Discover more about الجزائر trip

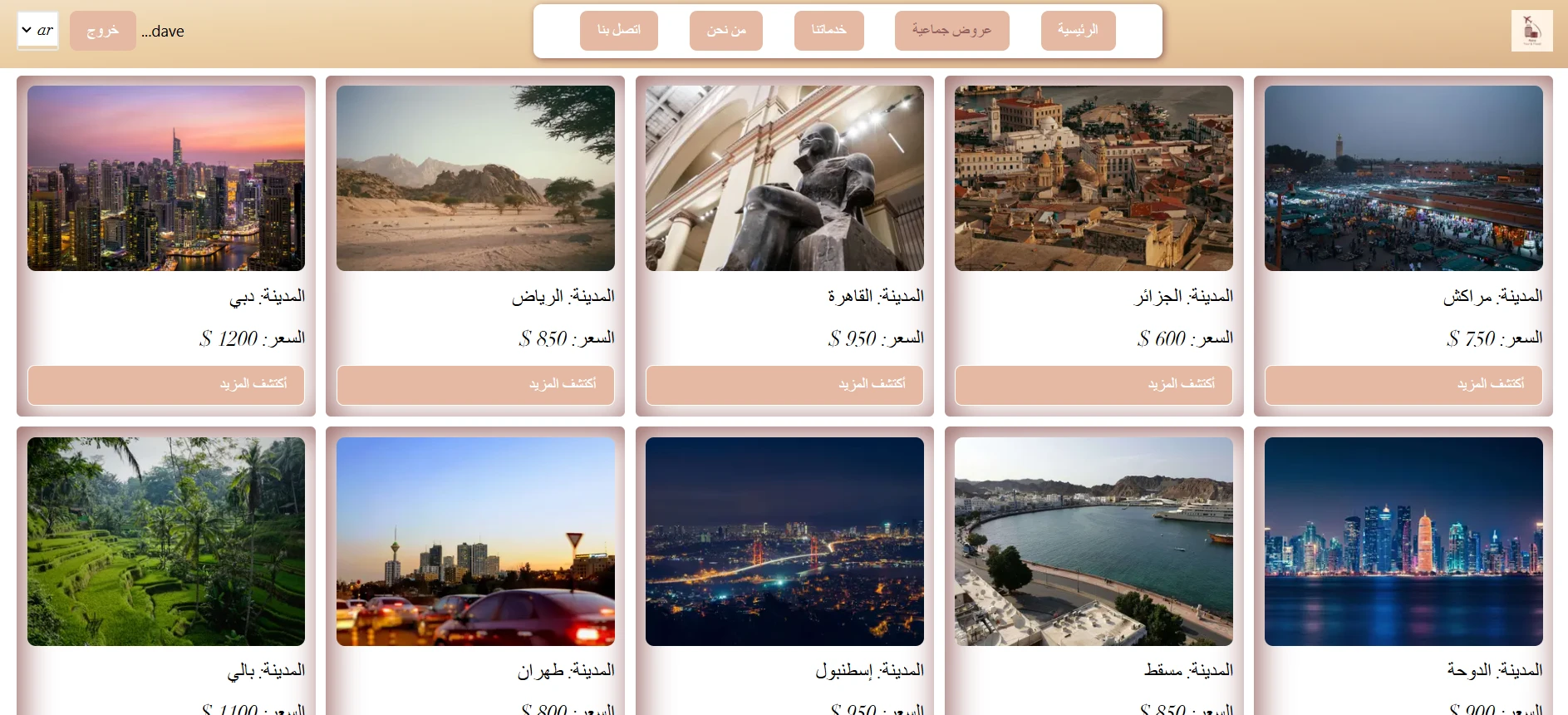pyautogui.click(x=1094, y=385)
